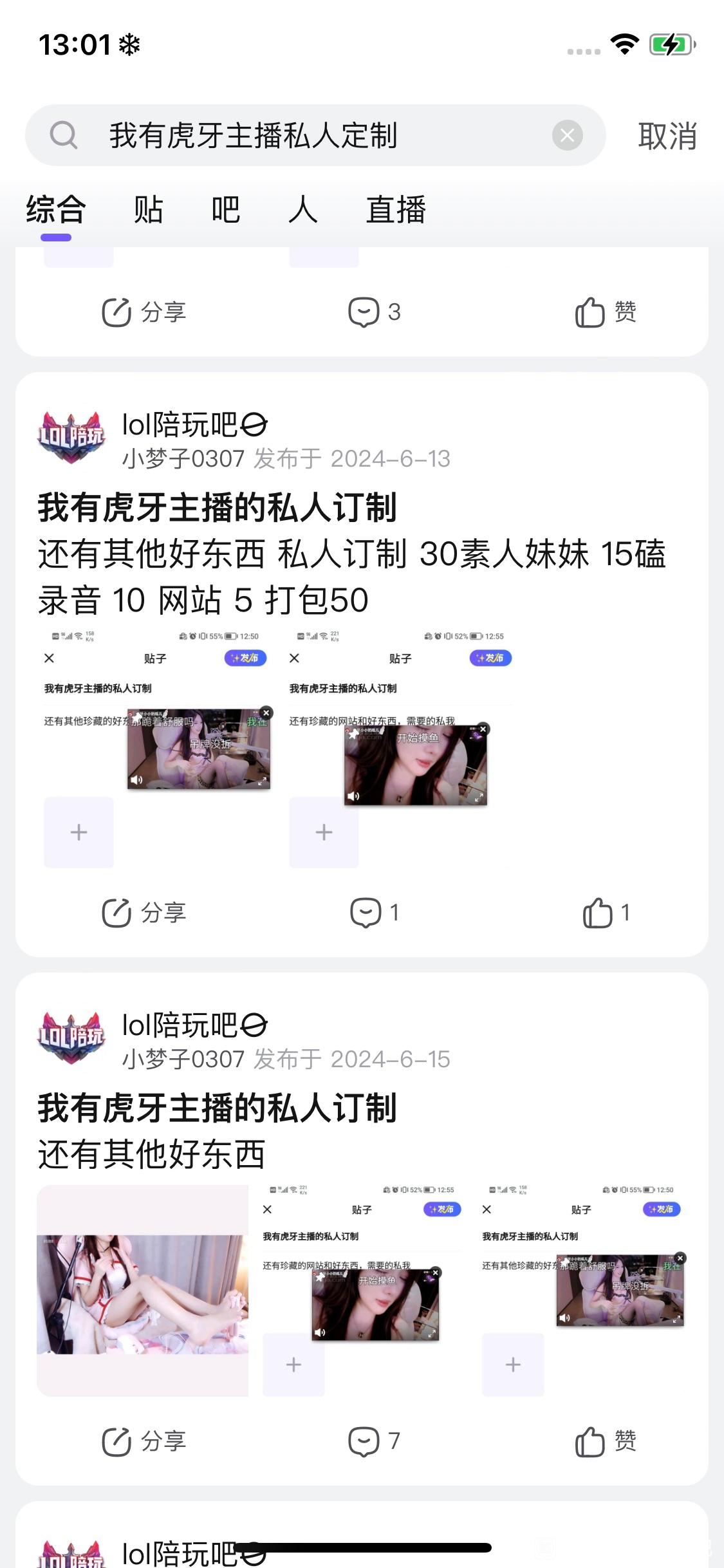
Task: Cancel the search with 取消
Action: coord(667,136)
